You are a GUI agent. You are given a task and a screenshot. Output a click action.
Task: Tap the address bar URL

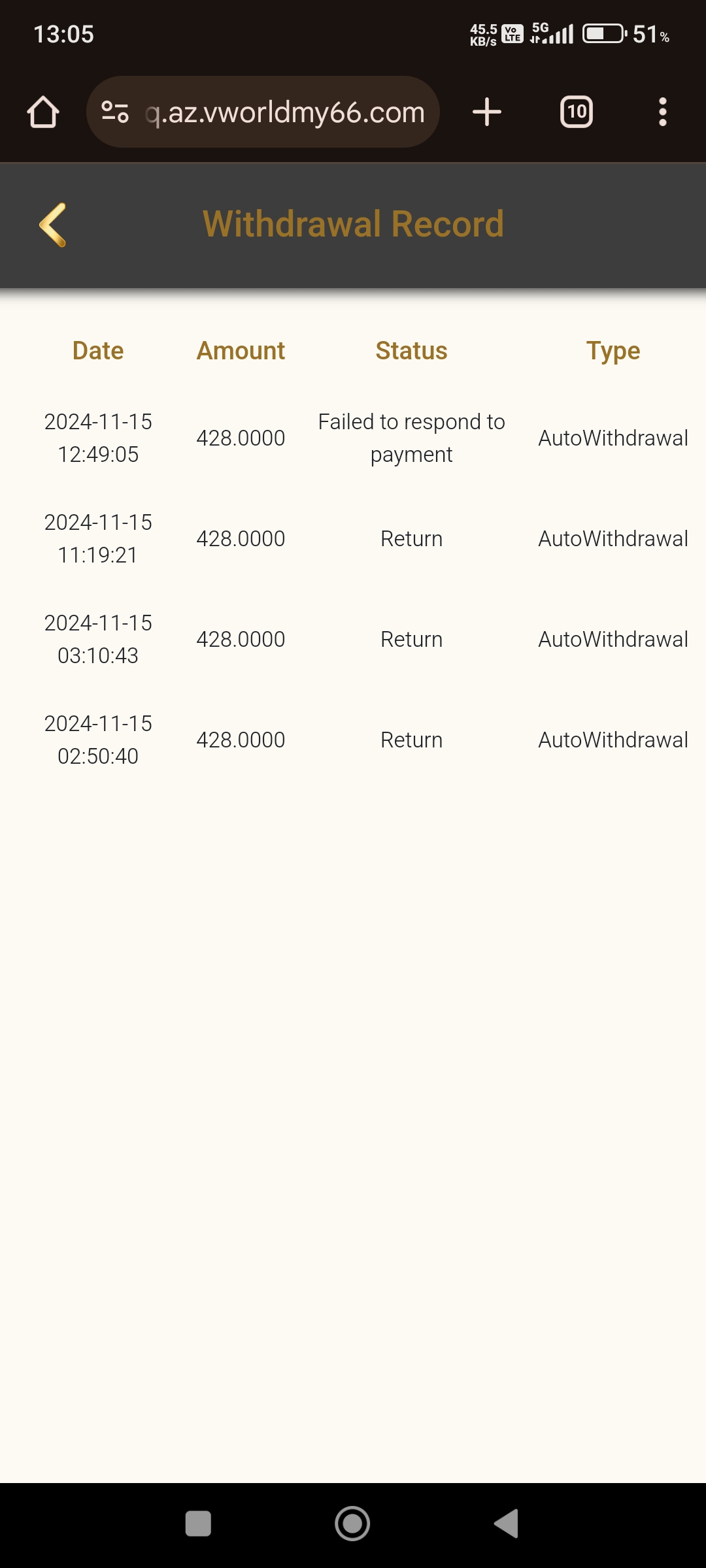click(285, 112)
